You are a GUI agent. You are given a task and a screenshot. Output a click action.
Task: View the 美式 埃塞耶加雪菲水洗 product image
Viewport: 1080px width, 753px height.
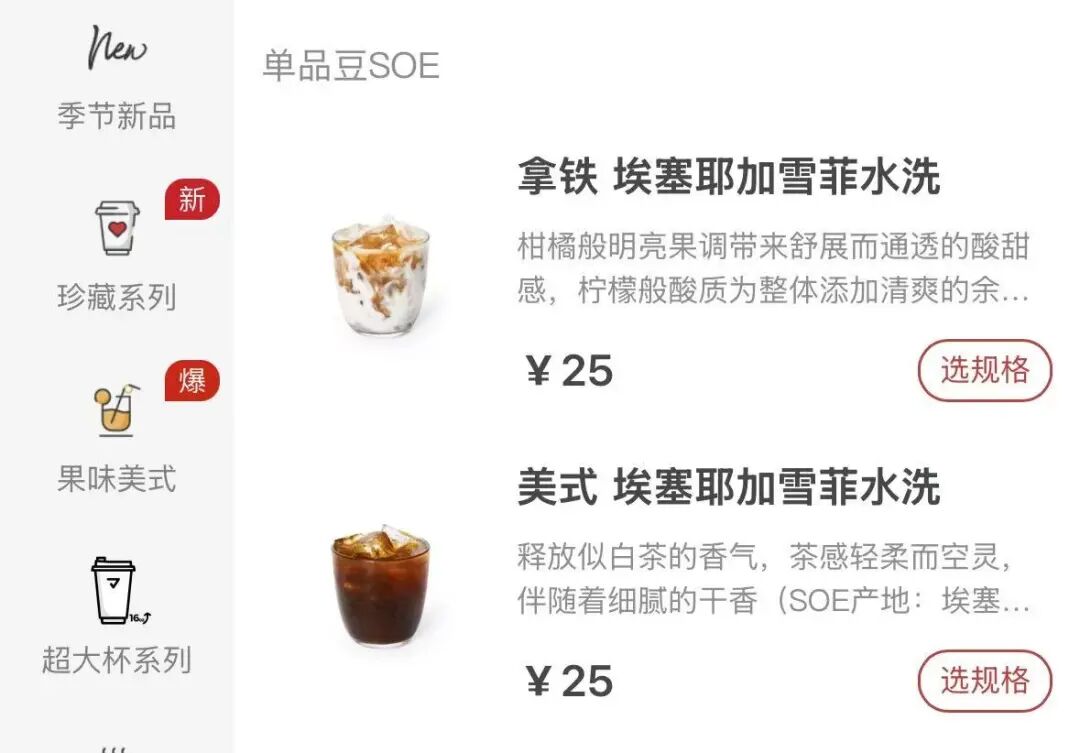tap(380, 586)
